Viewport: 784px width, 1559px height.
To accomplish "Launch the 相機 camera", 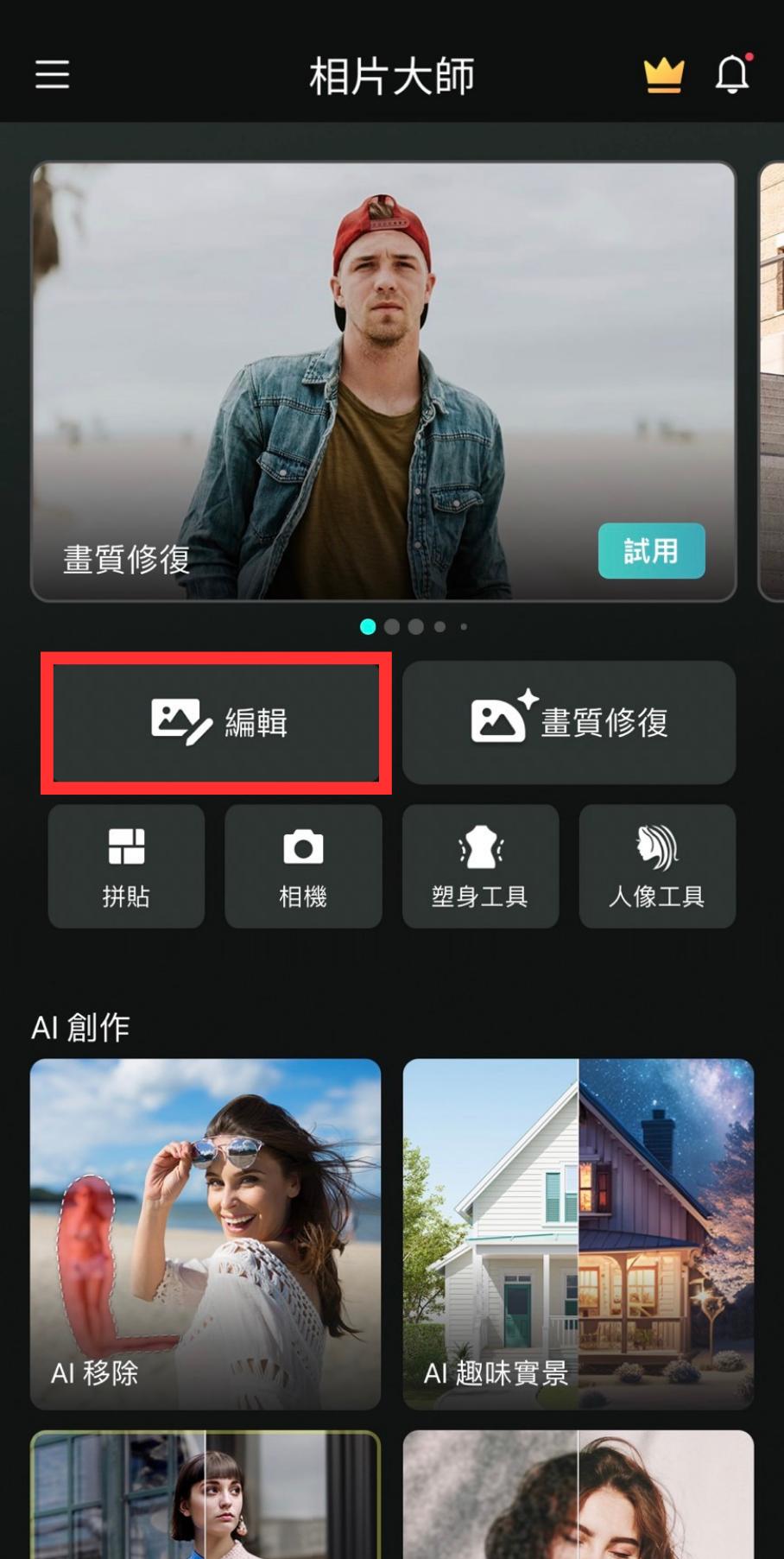I will [x=303, y=866].
